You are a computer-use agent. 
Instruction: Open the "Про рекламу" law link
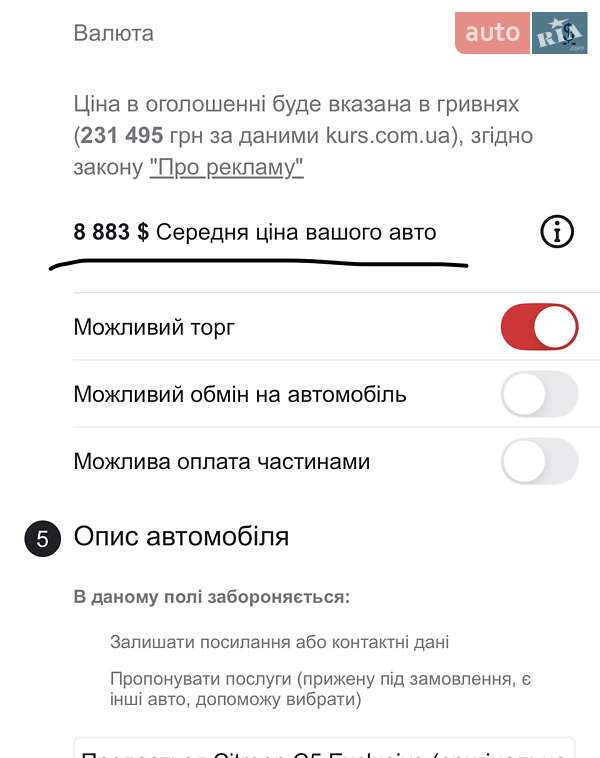[226, 167]
